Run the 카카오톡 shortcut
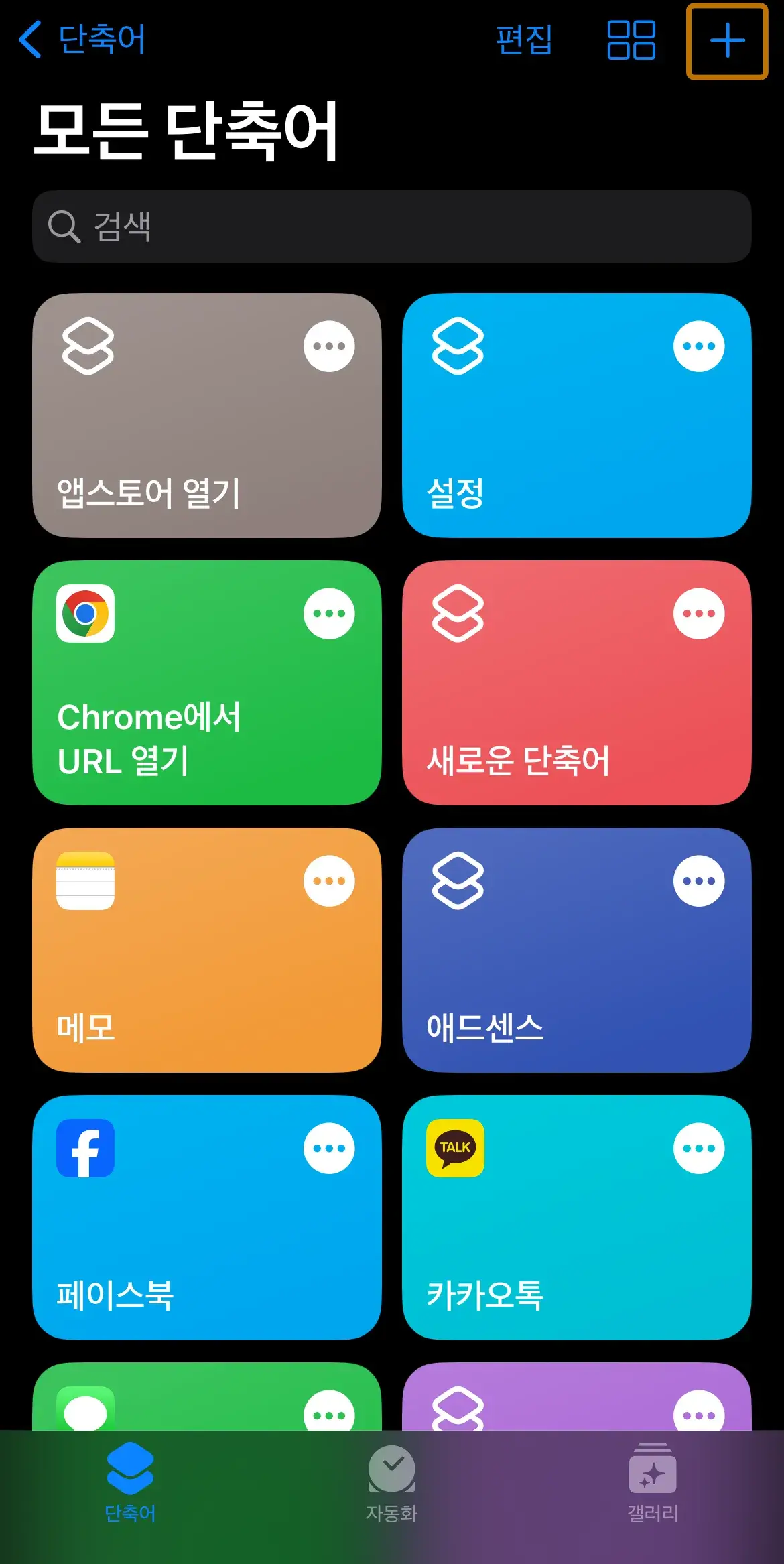This screenshot has height=1564, width=784. pyautogui.click(x=577, y=1218)
